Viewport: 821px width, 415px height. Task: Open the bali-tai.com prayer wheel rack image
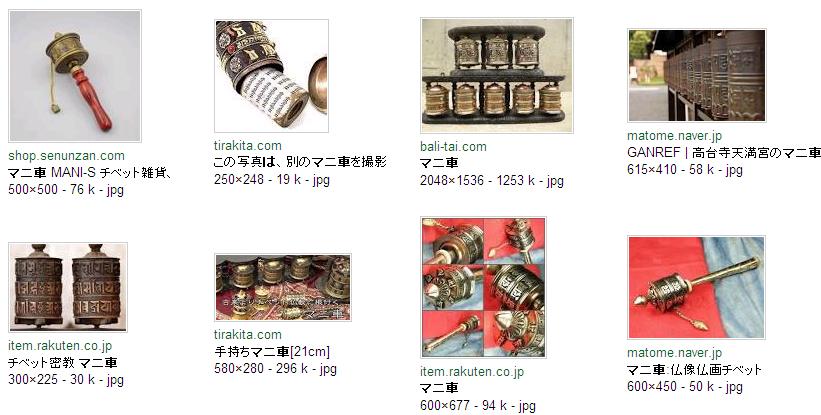click(x=496, y=75)
